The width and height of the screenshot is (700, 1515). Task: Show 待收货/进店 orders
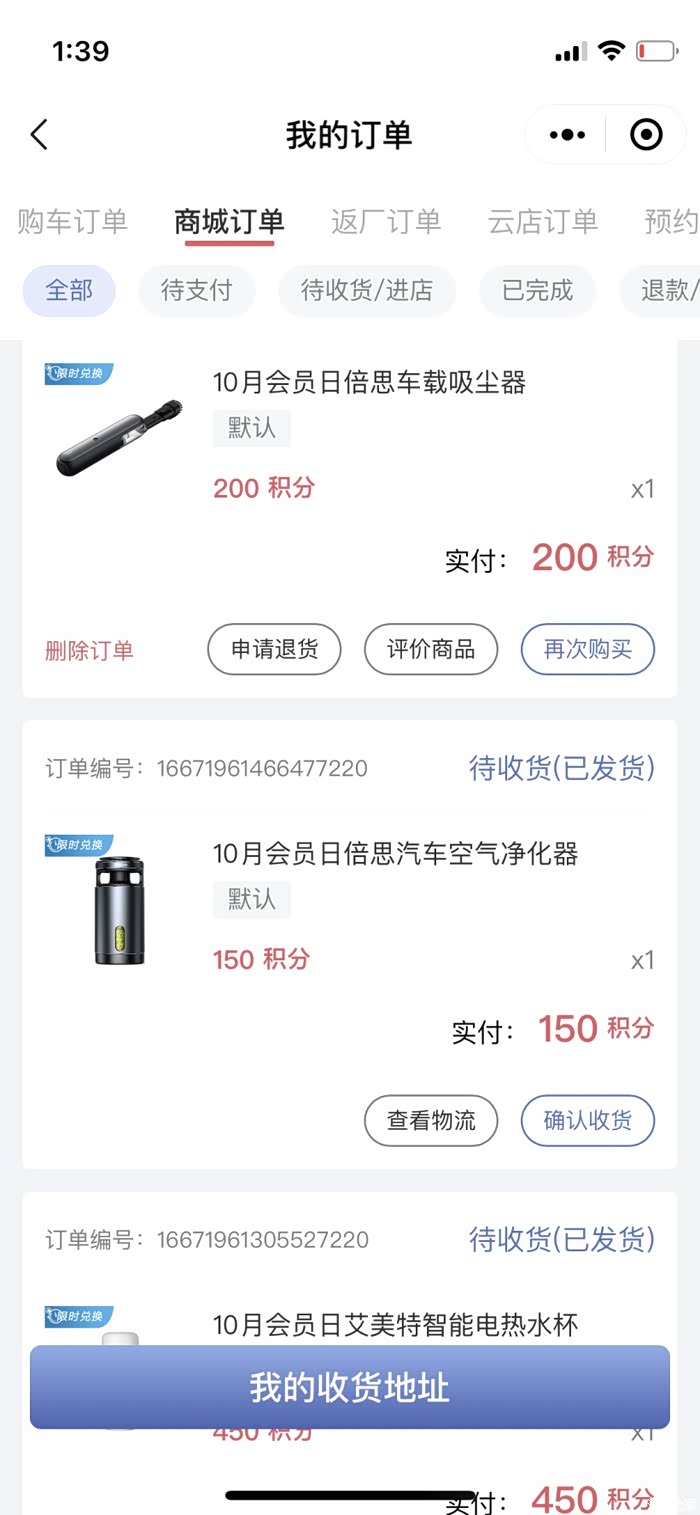(x=367, y=291)
